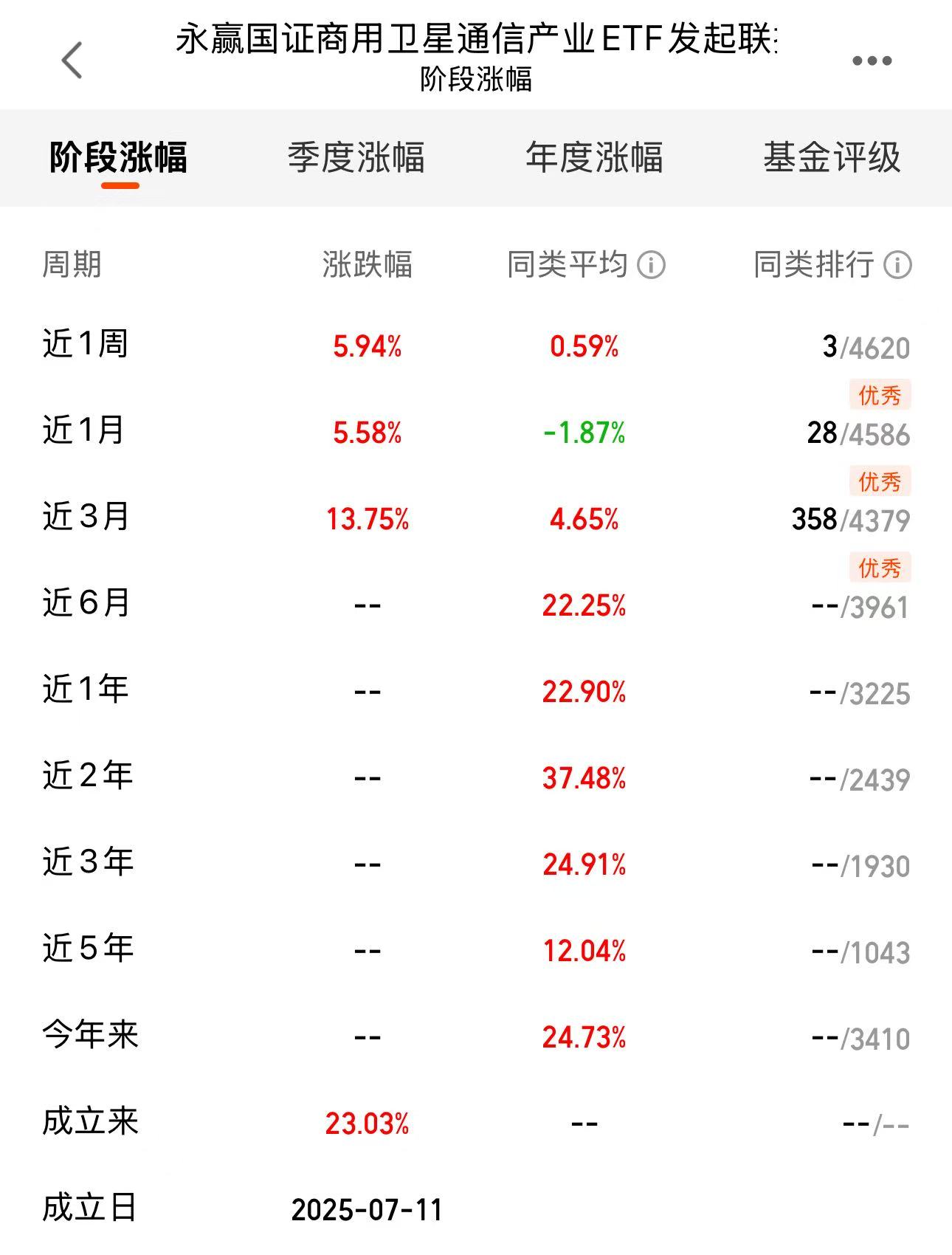
Task: Click the info icon beside 同类平均
Action: [x=652, y=266]
